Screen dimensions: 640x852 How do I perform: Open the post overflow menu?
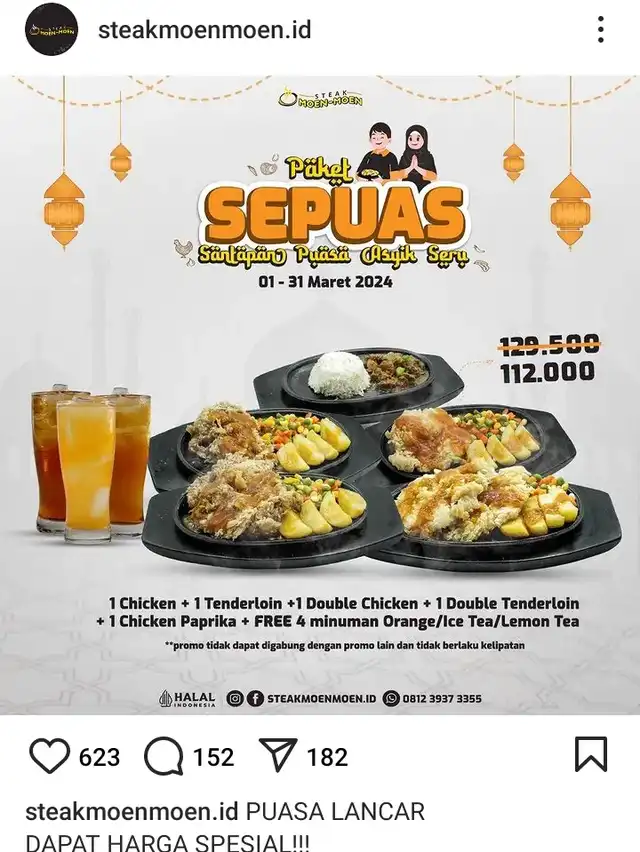(x=600, y=30)
